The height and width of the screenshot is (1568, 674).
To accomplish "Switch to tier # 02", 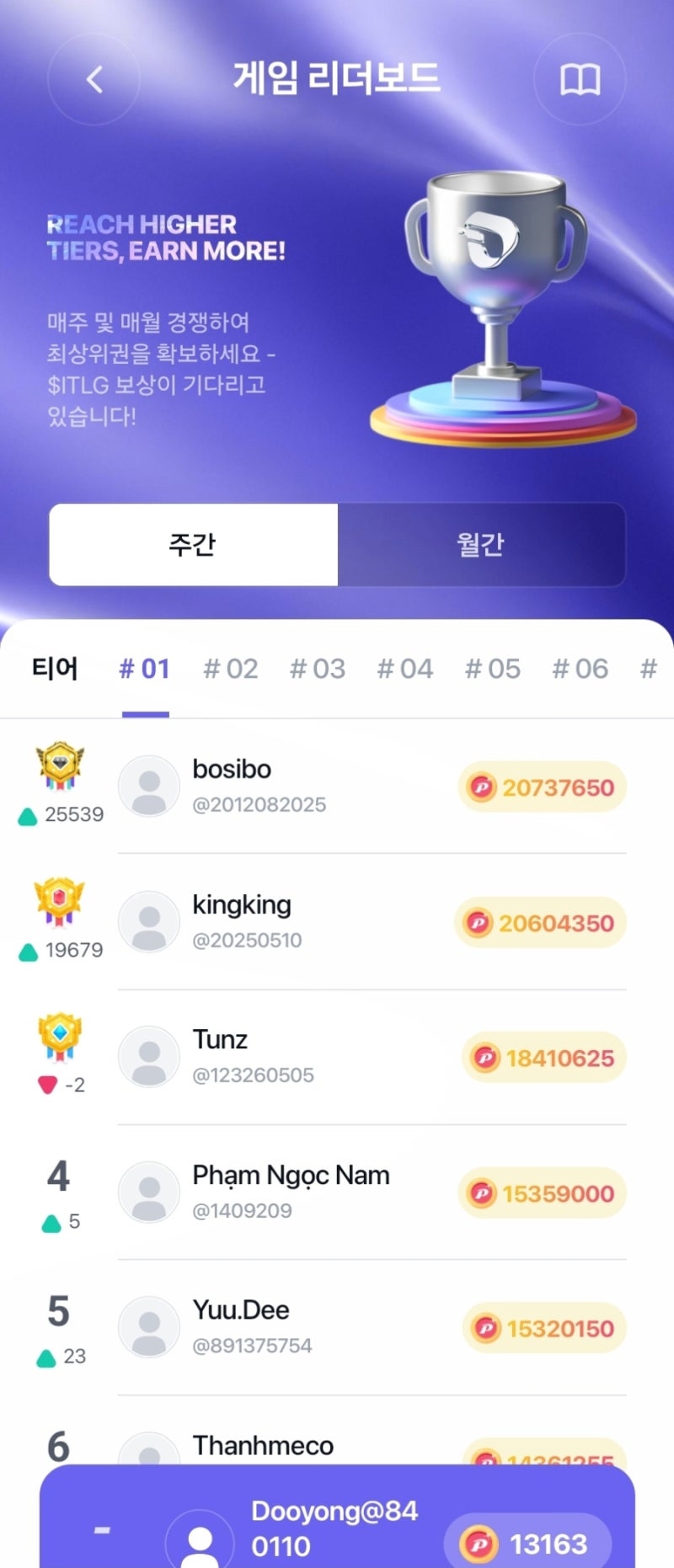I will [x=231, y=669].
